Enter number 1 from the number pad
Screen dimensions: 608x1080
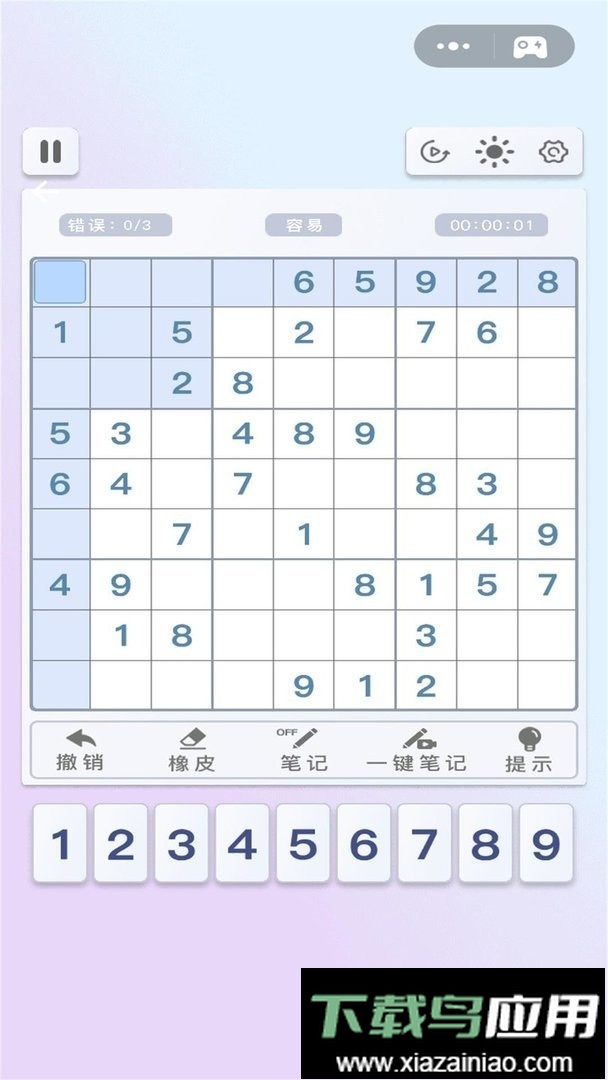[60, 844]
